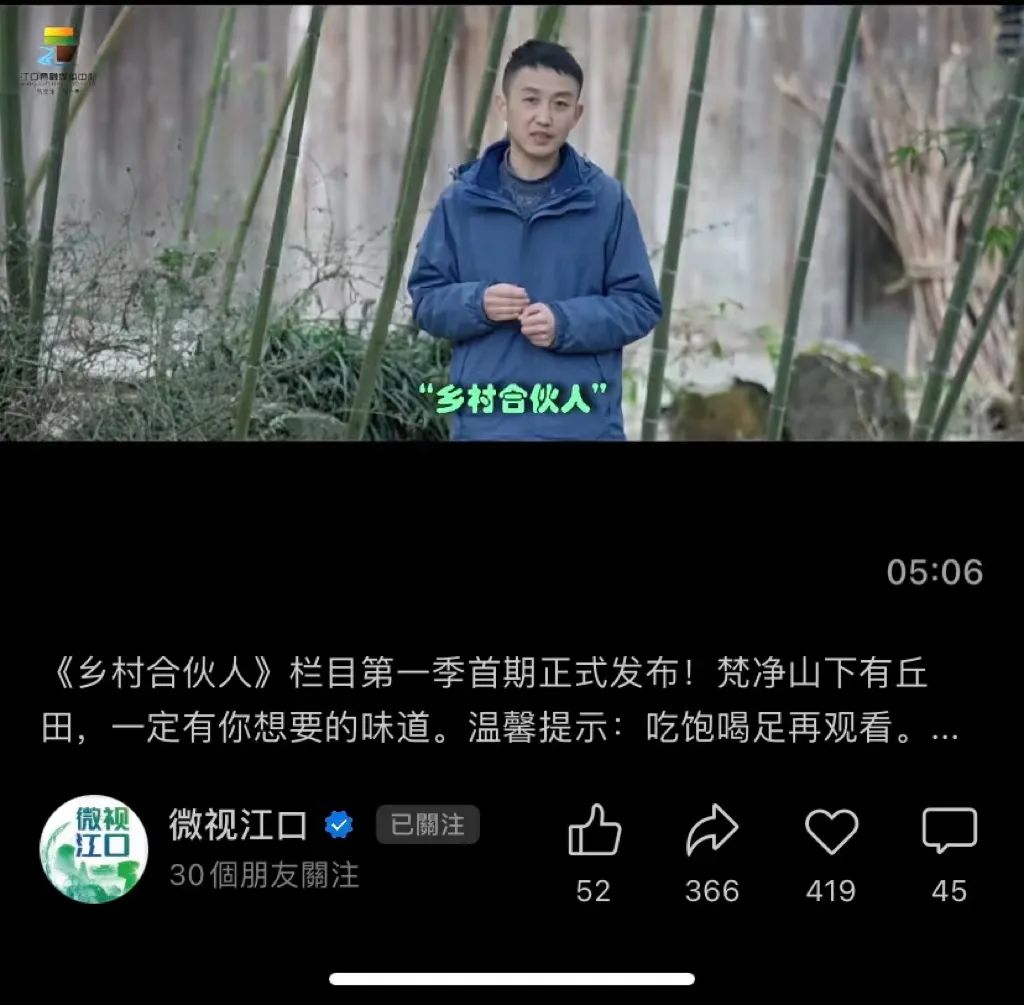Give the video a thumbs up
Screen dimensions: 1024x1005
coord(594,831)
